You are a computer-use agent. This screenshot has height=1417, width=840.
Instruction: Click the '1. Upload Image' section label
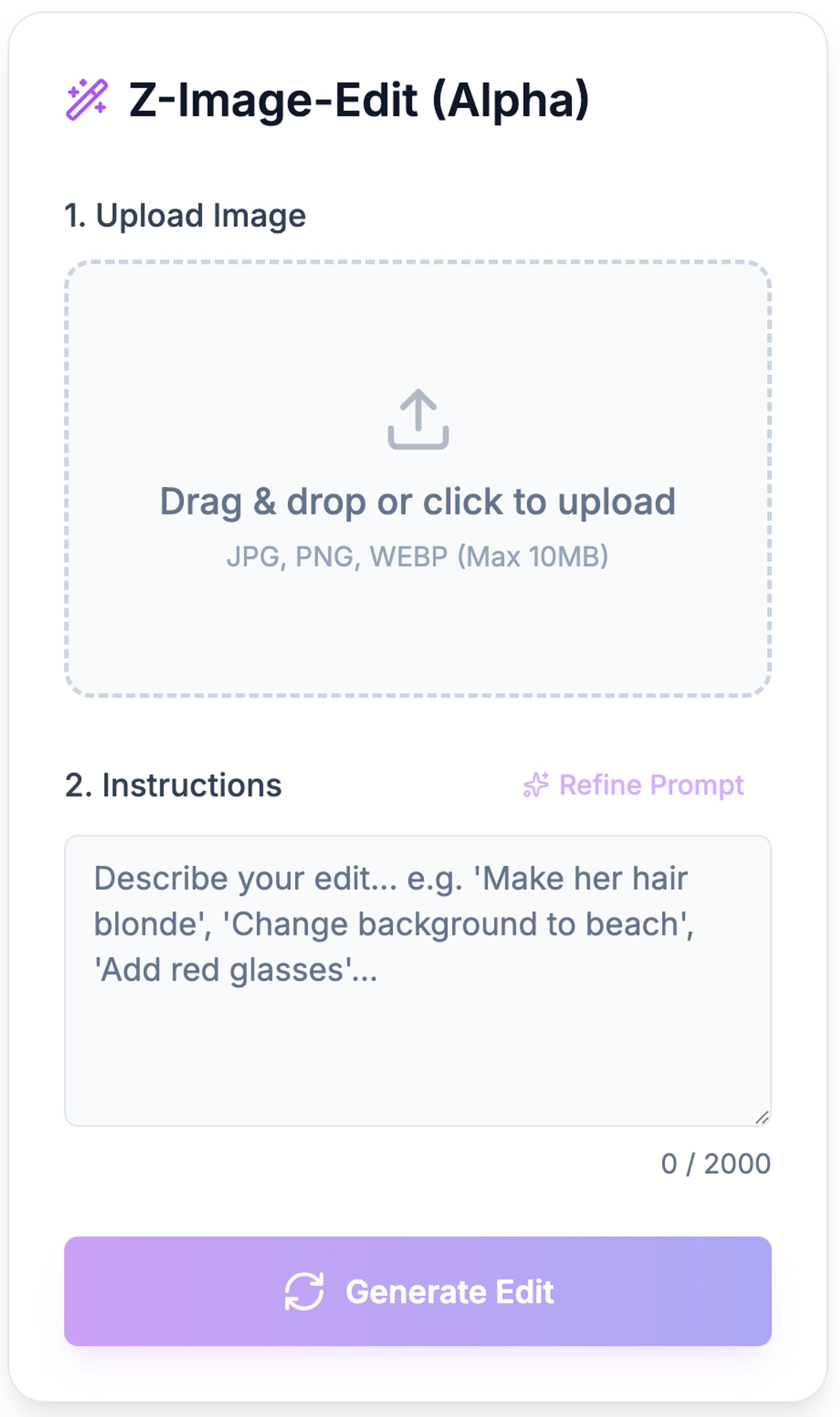[184, 215]
